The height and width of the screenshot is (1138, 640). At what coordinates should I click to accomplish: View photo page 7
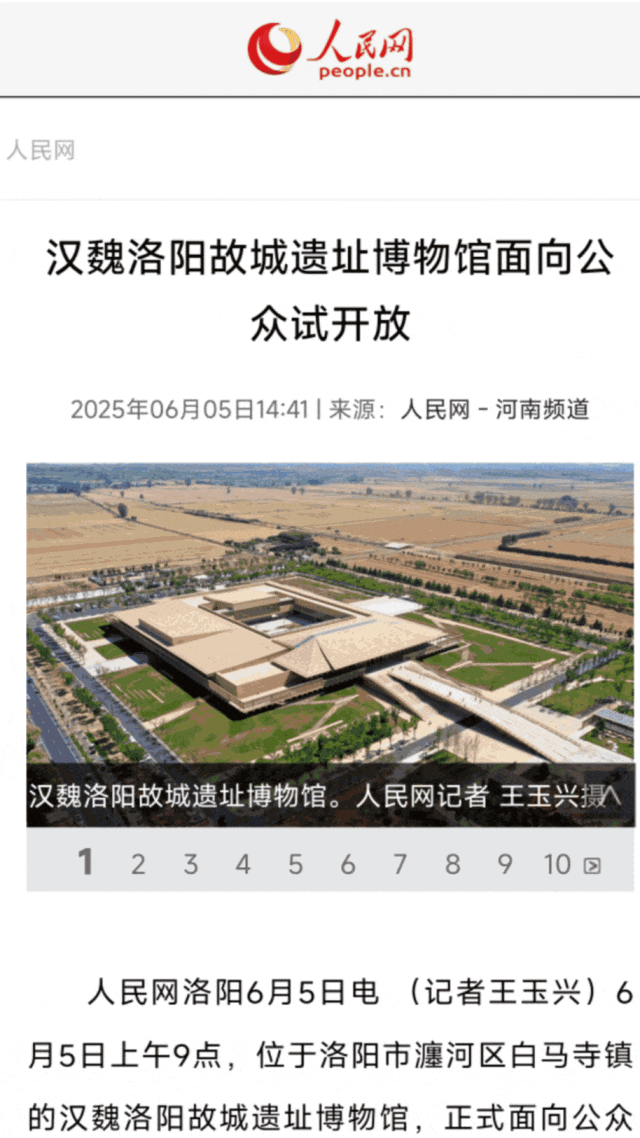400,864
